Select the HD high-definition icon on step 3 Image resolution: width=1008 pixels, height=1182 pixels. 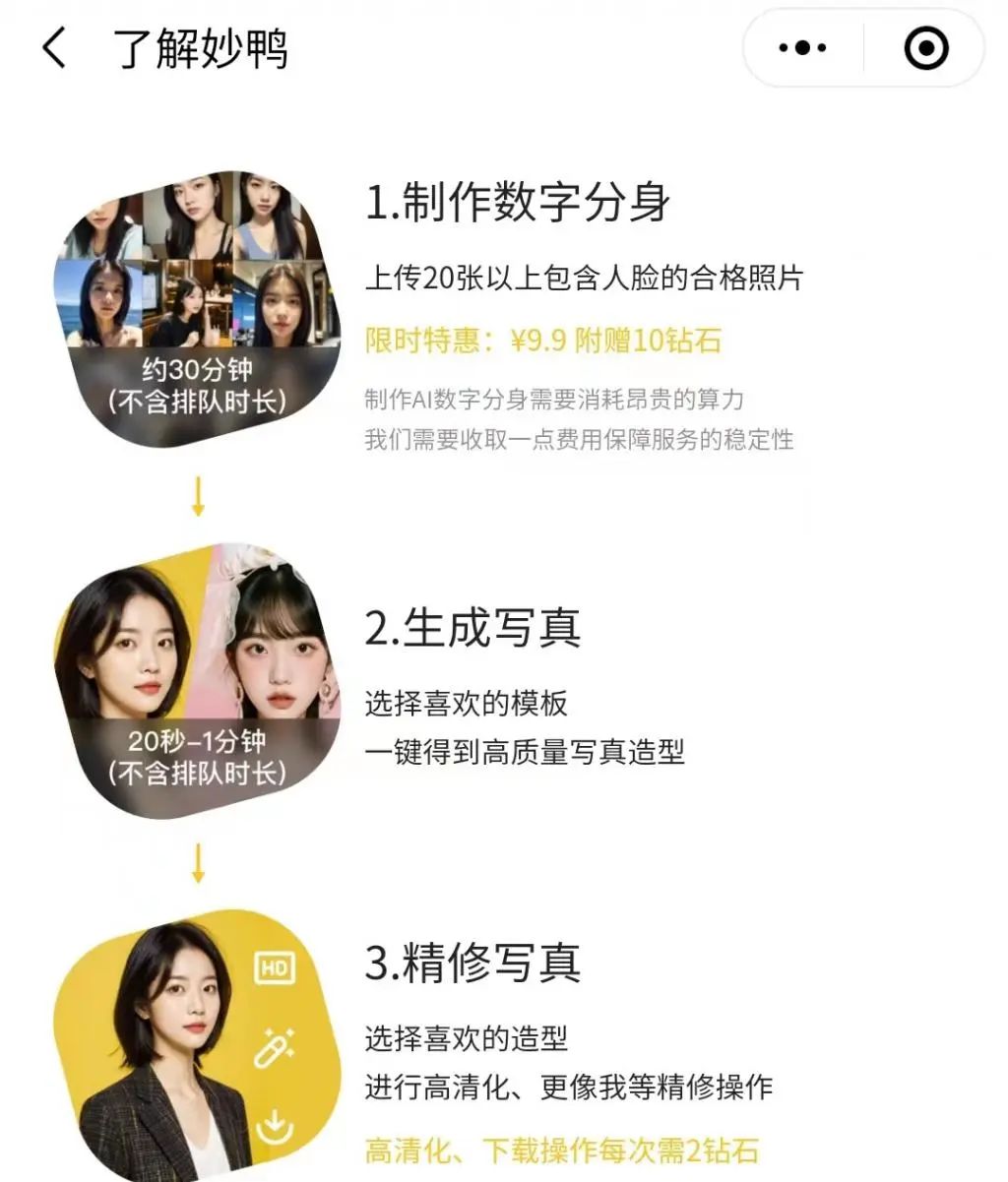pos(276,967)
